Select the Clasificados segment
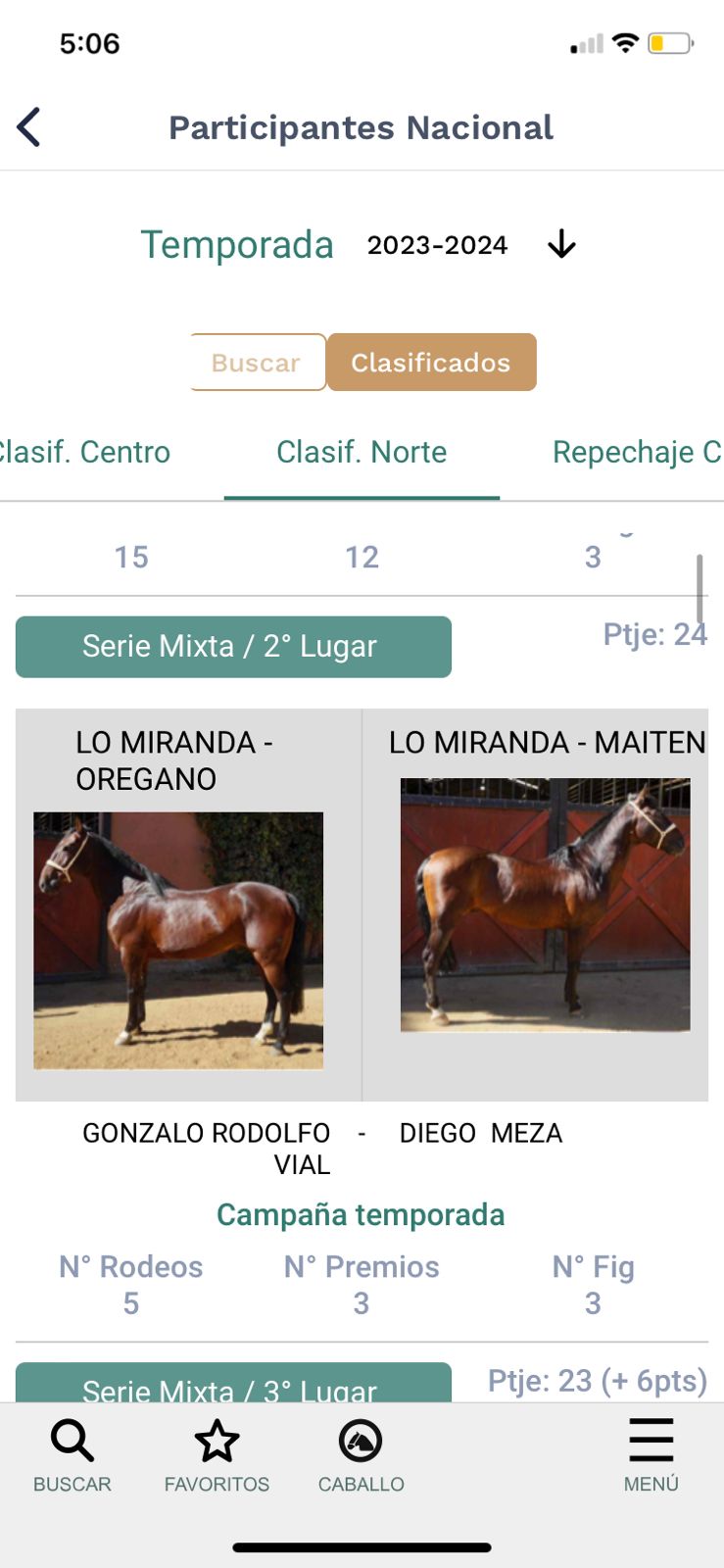 tap(431, 363)
